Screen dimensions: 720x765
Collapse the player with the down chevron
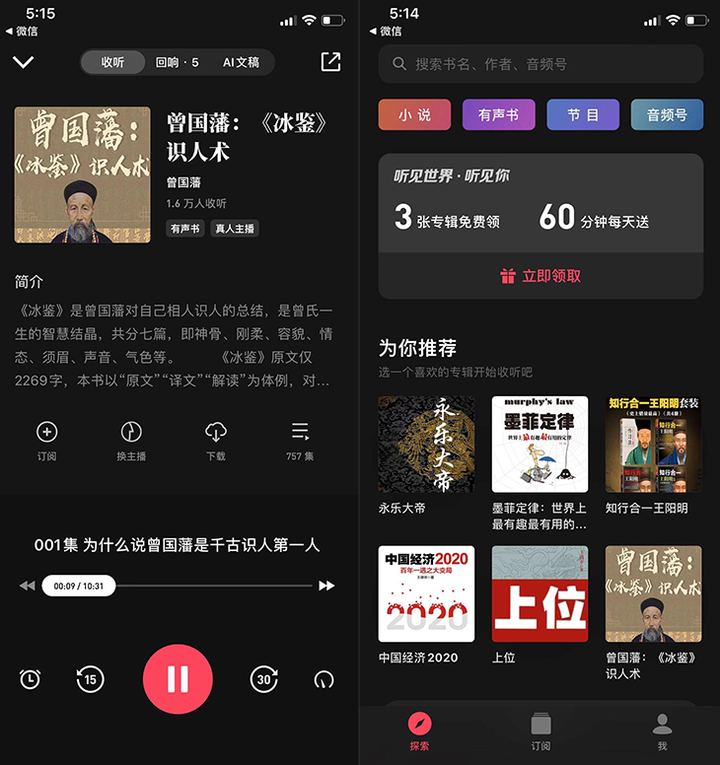tap(23, 62)
